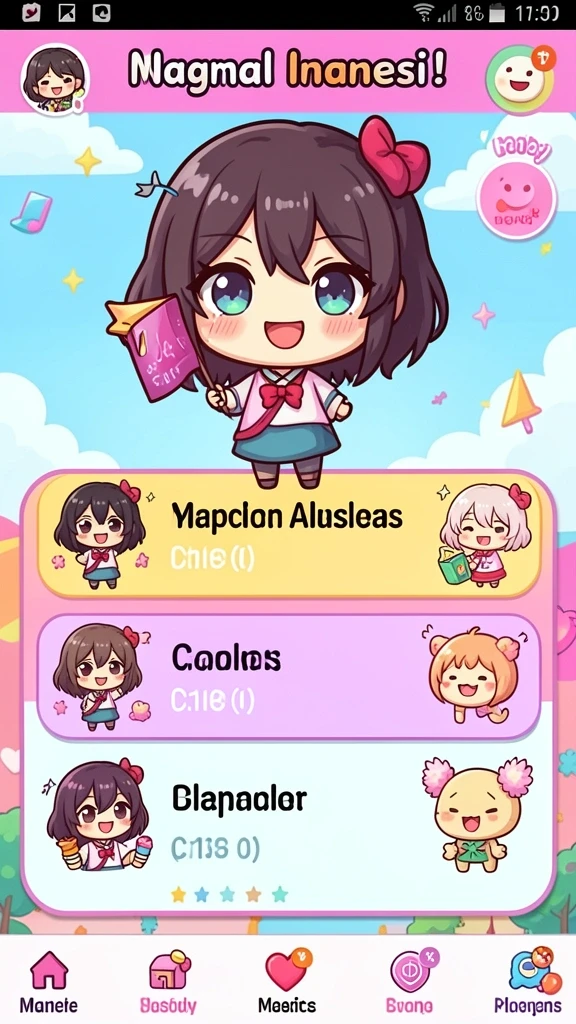The width and height of the screenshot is (576, 1024).
Task: Go to the Meerics heart tab
Action: click(287, 982)
